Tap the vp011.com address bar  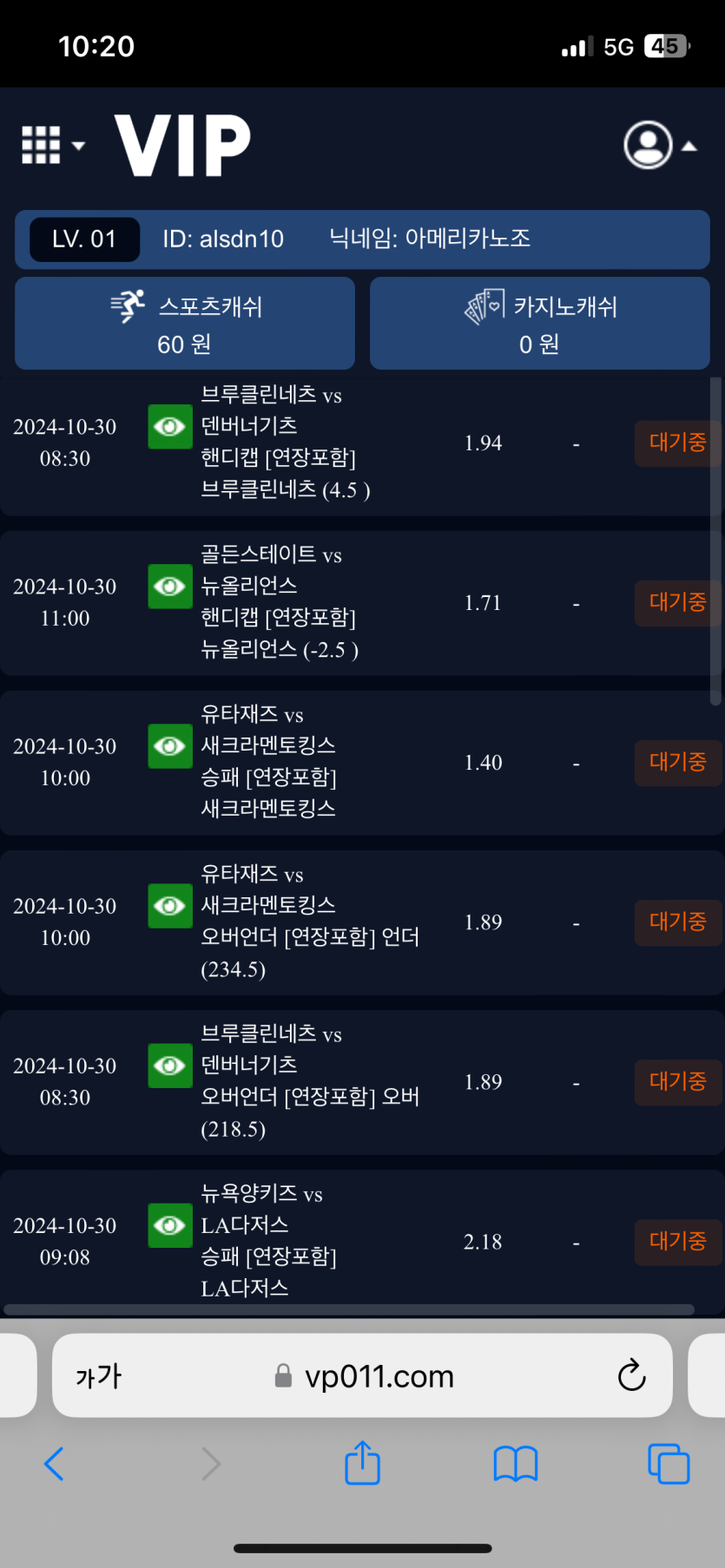362,1375
